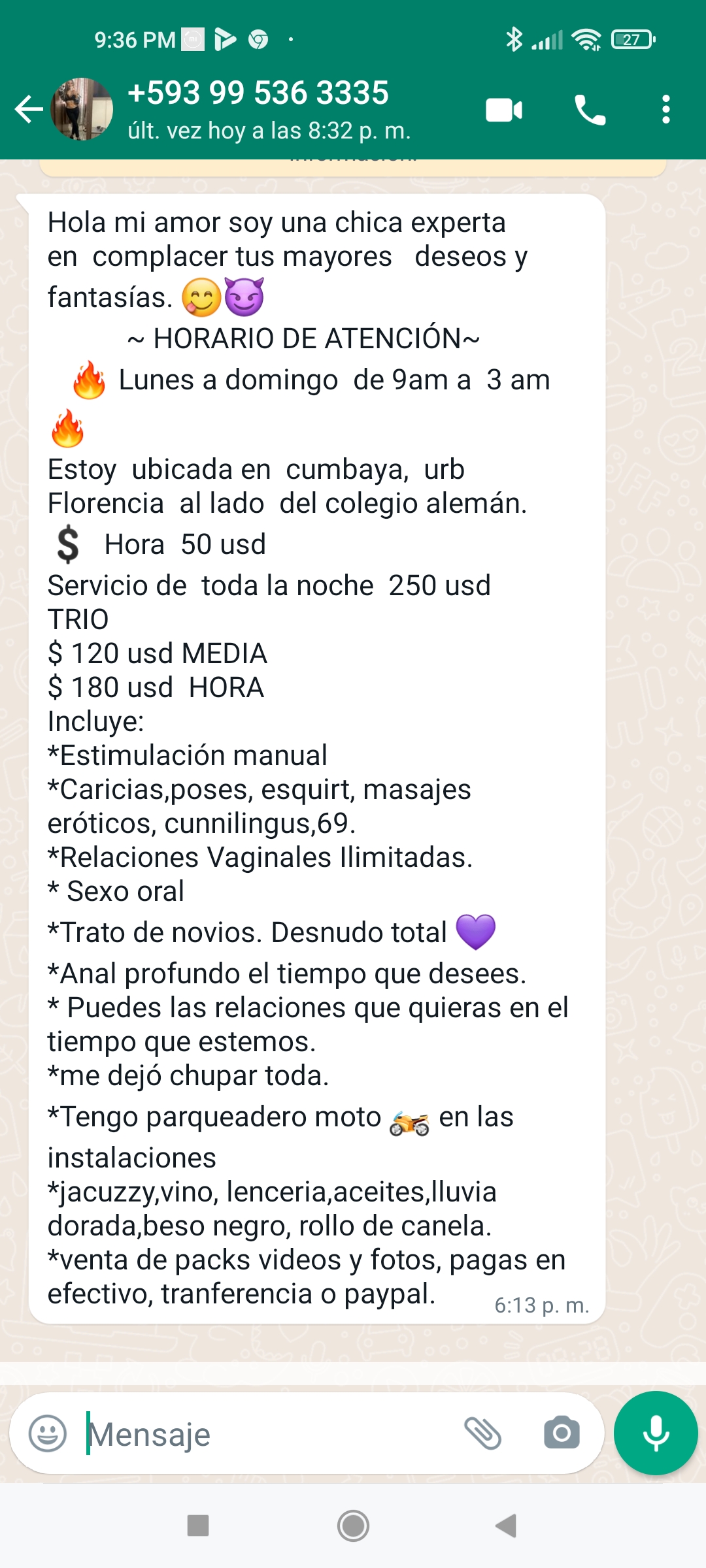Start a voice call
706x1568 pixels.
pyautogui.click(x=590, y=110)
